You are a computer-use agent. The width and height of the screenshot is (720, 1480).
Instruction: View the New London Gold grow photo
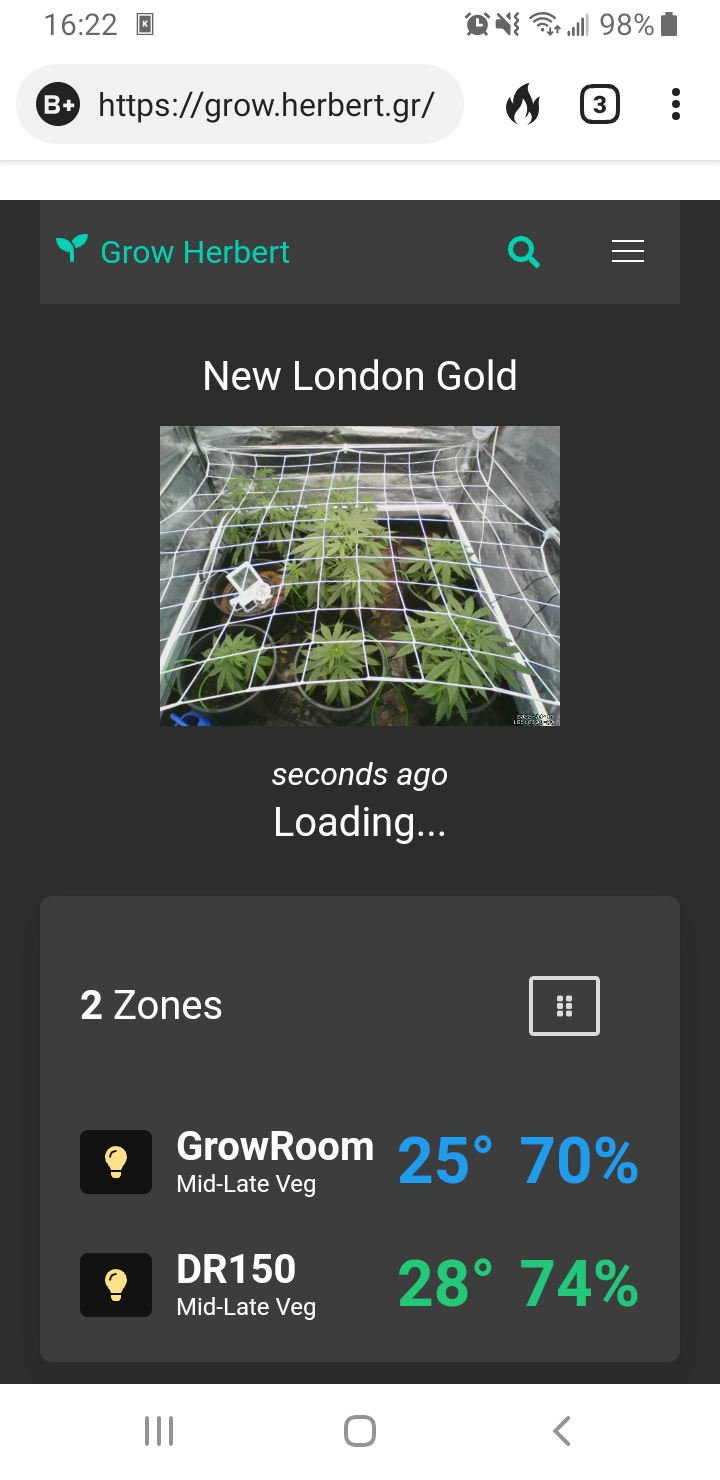(x=360, y=575)
